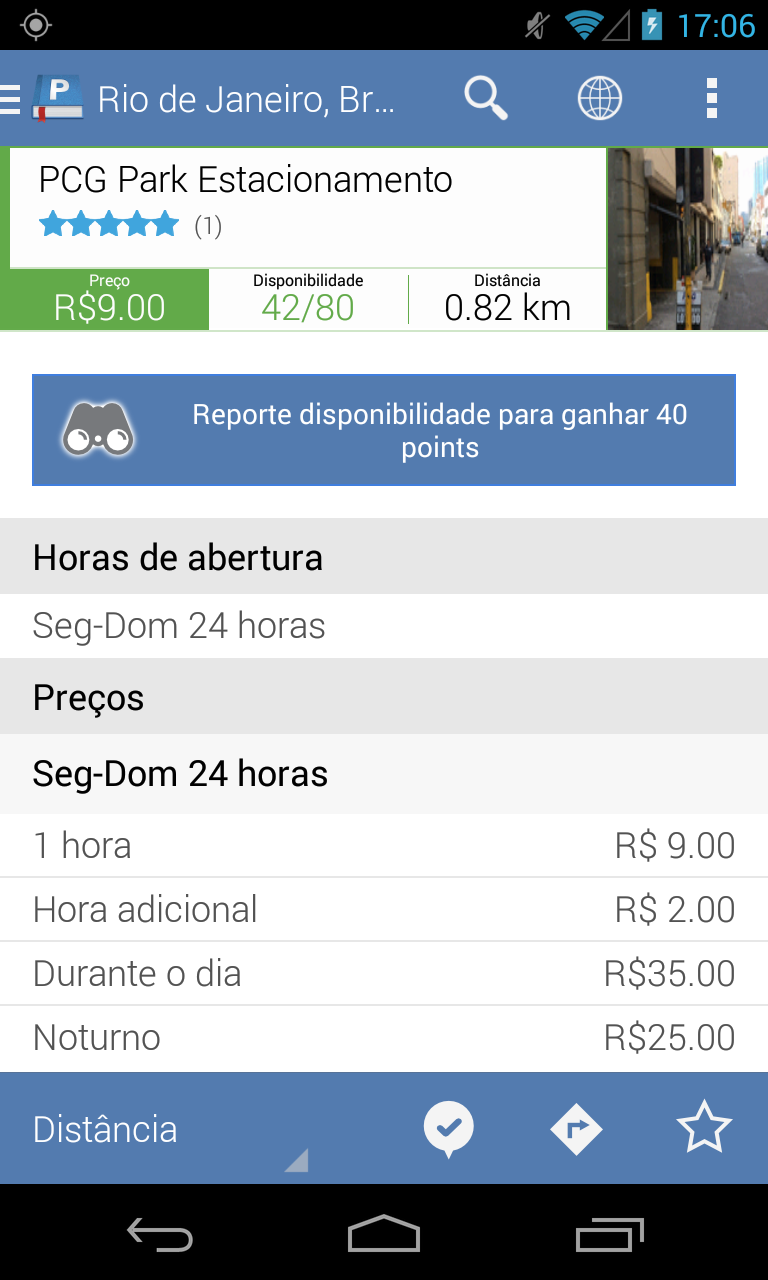The width and height of the screenshot is (768, 1280).
Task: Report availability to earn 40 points
Action: pos(384,430)
